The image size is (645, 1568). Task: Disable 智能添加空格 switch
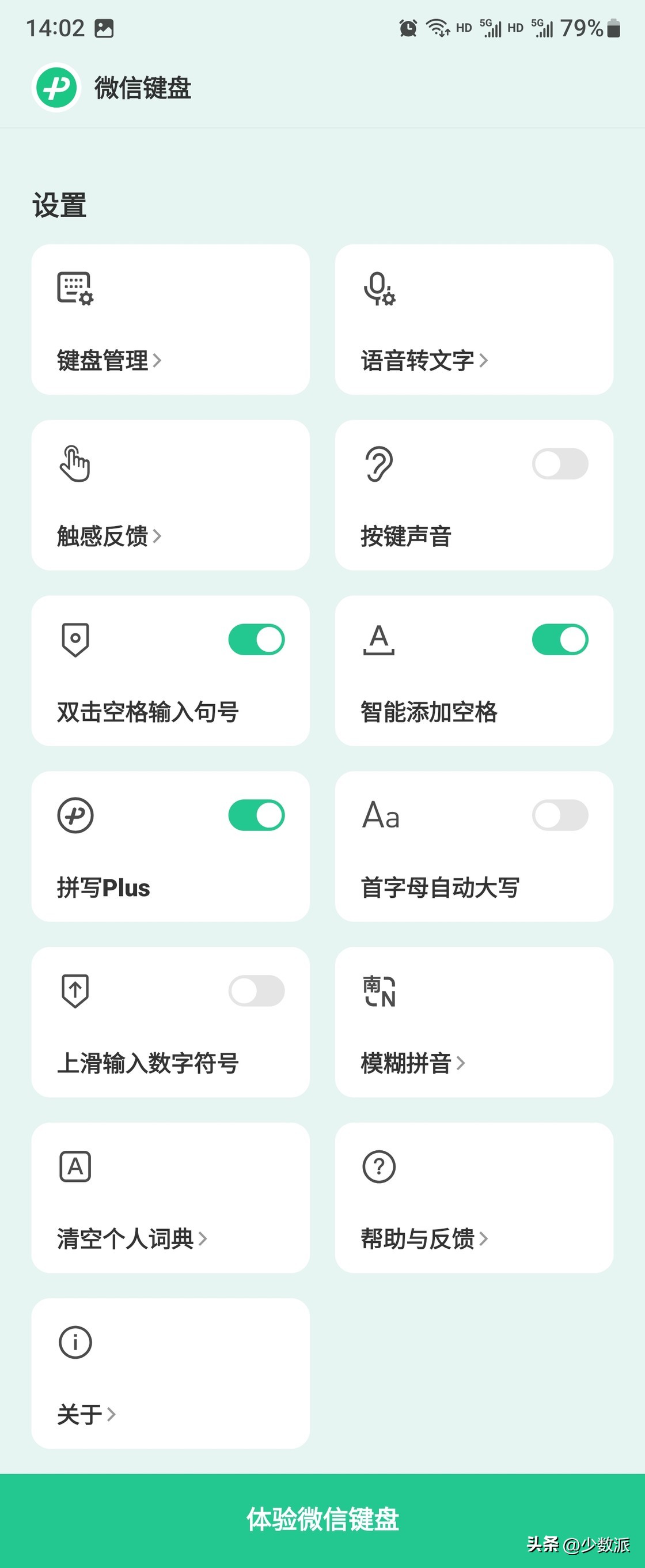tap(561, 640)
